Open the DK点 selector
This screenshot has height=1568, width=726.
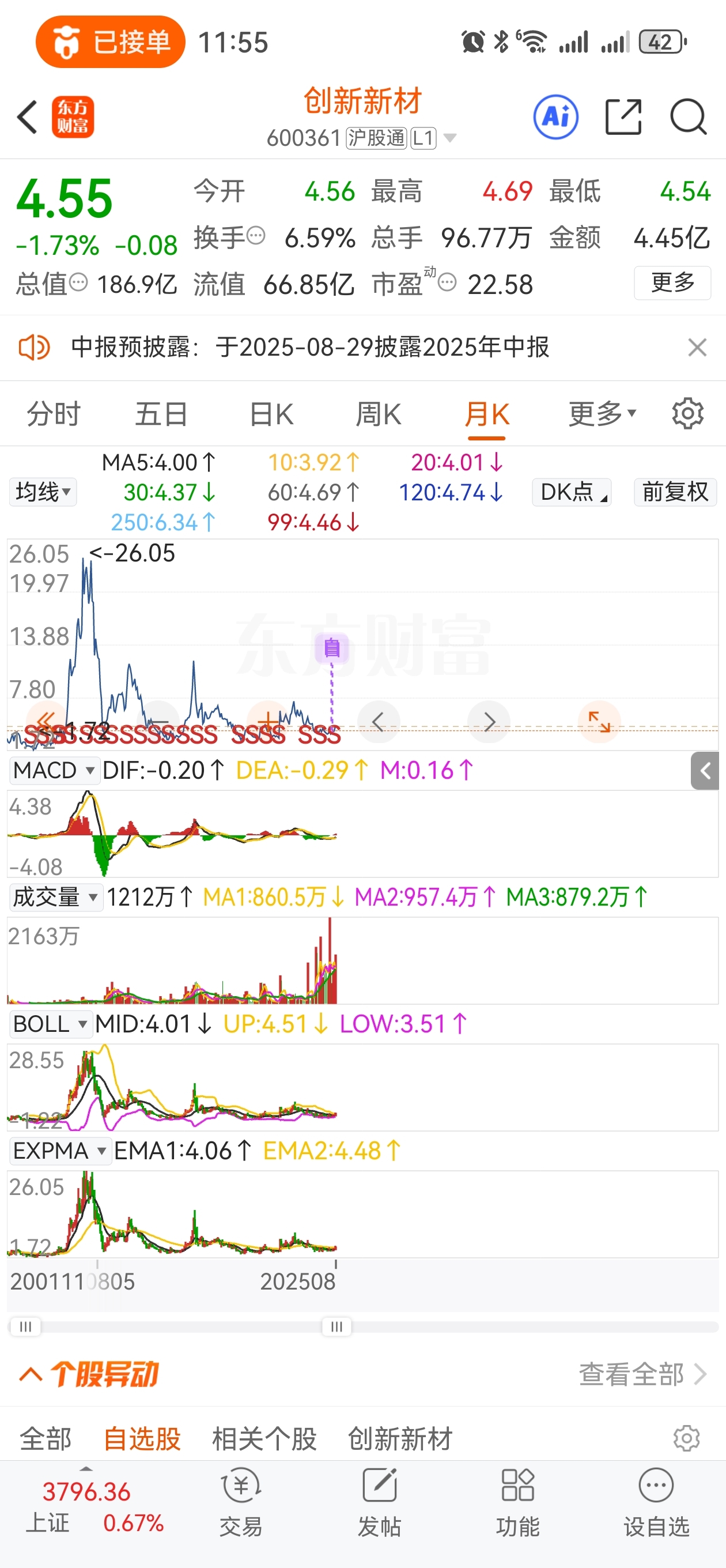(572, 492)
